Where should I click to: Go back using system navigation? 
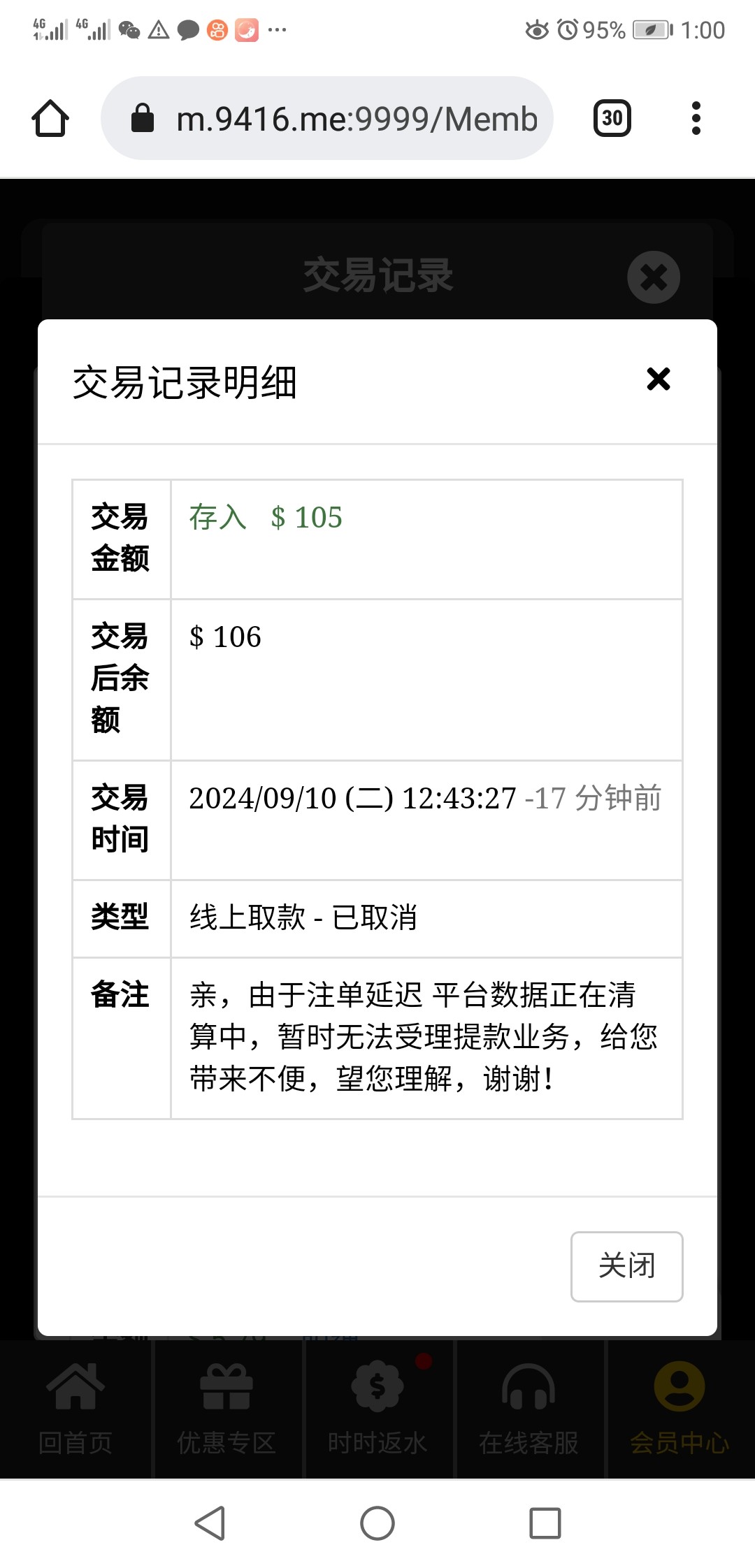point(210,1523)
